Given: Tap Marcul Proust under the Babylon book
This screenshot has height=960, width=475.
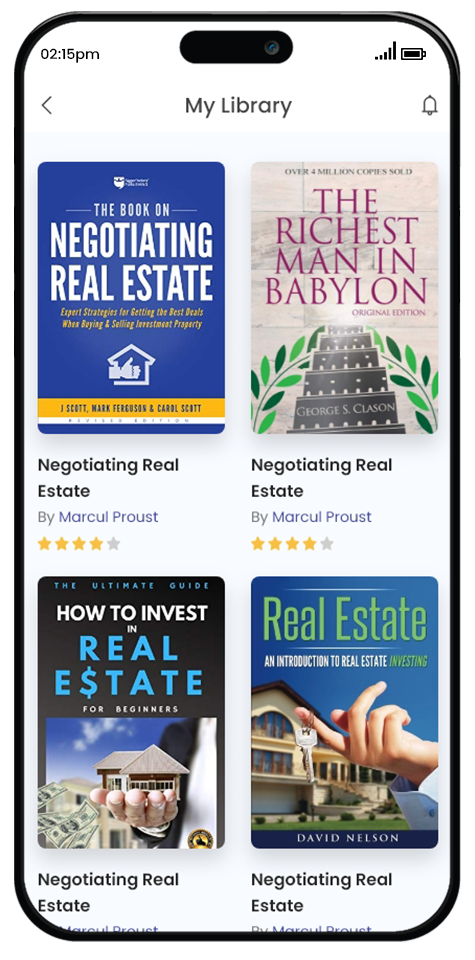Looking at the screenshot, I should [x=322, y=517].
